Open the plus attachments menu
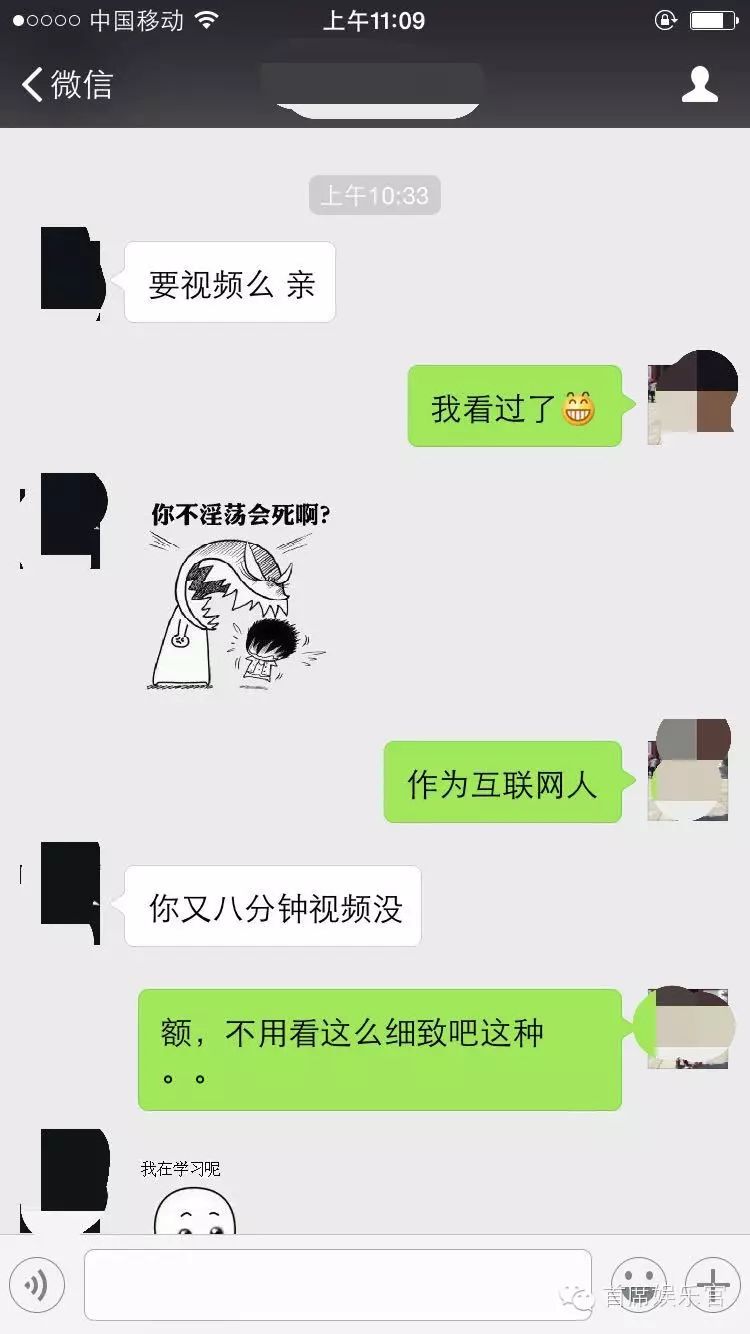 pos(712,1284)
